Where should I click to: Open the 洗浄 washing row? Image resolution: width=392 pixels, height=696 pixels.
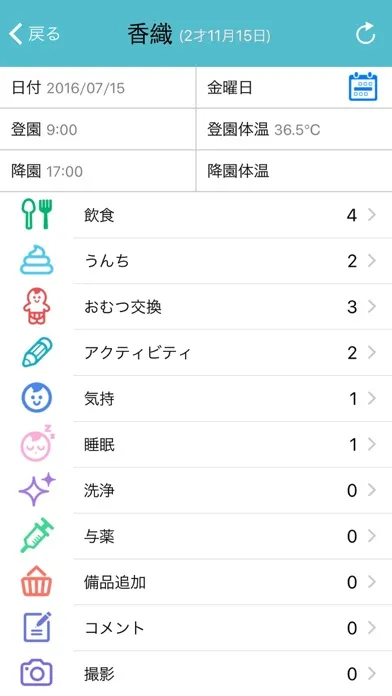(196, 490)
